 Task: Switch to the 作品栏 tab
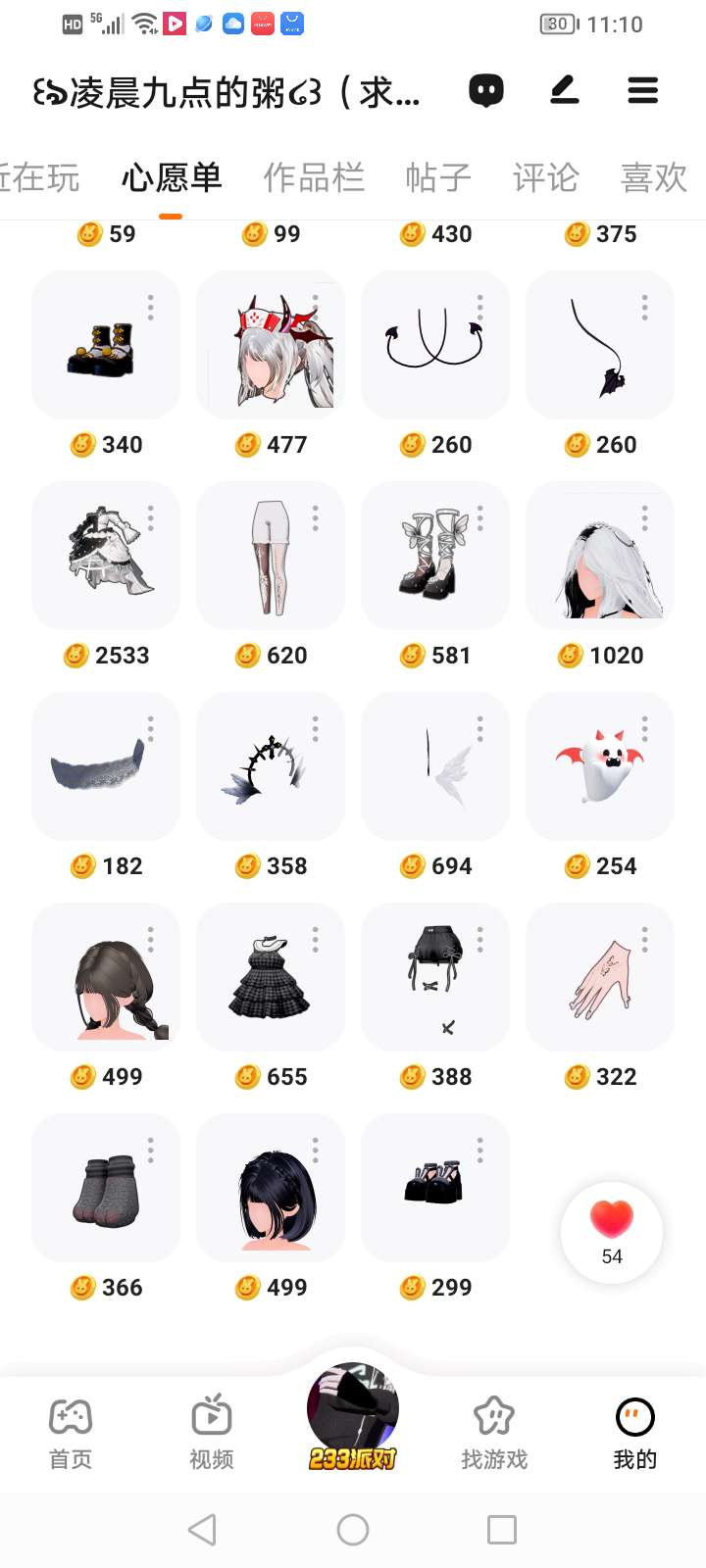pos(314,177)
